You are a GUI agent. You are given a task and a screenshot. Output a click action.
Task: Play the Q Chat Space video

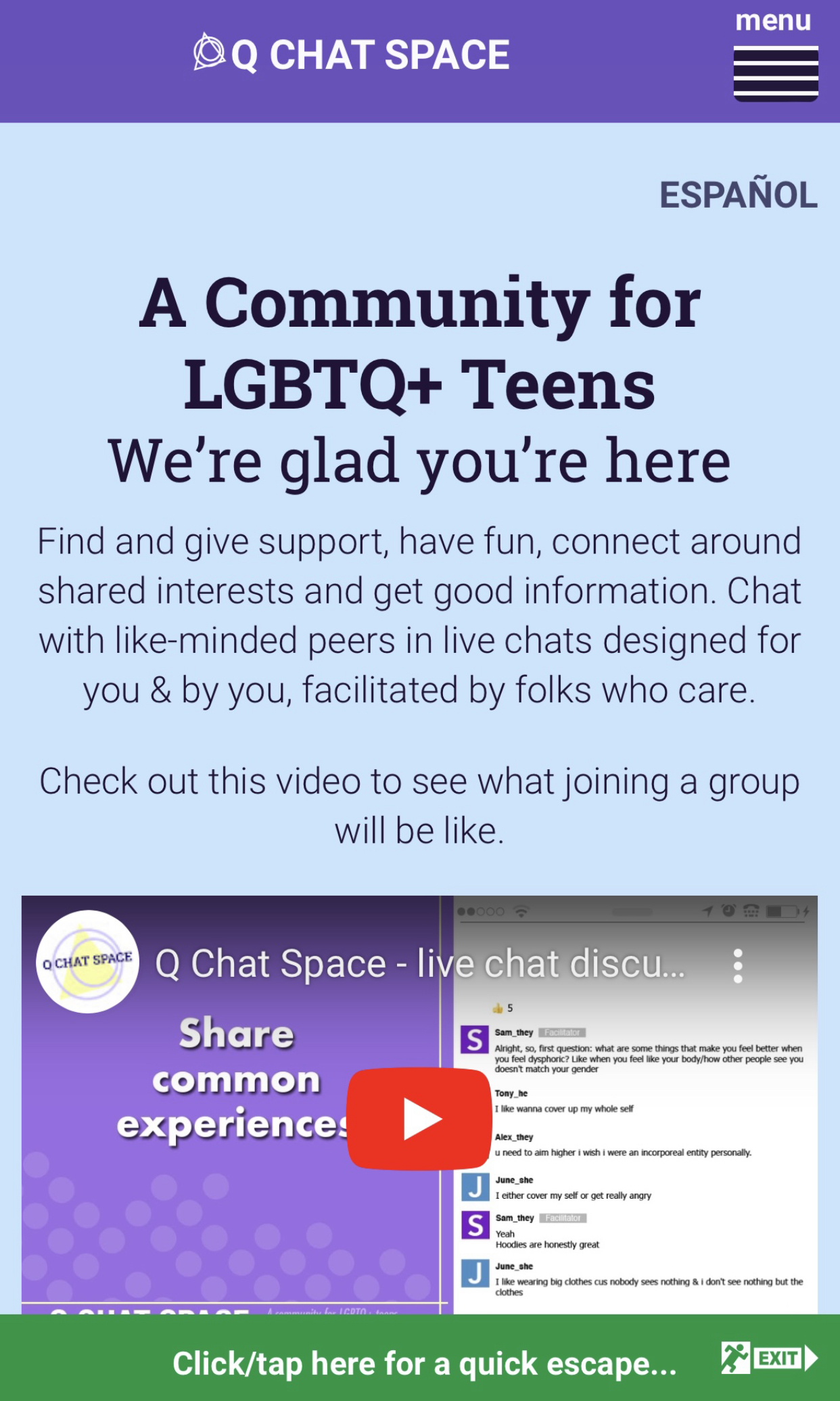coord(419,1119)
